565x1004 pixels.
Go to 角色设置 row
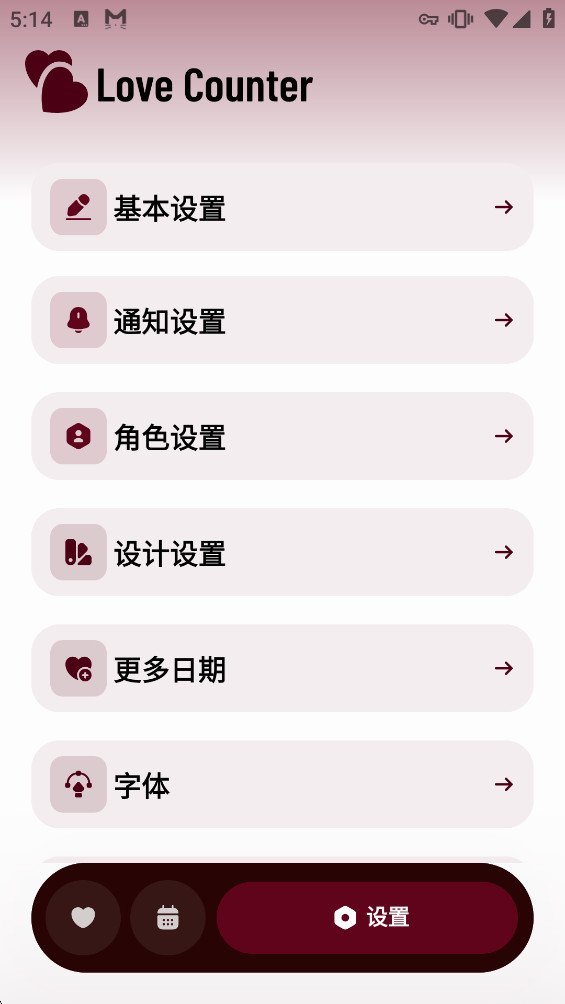tap(282, 436)
